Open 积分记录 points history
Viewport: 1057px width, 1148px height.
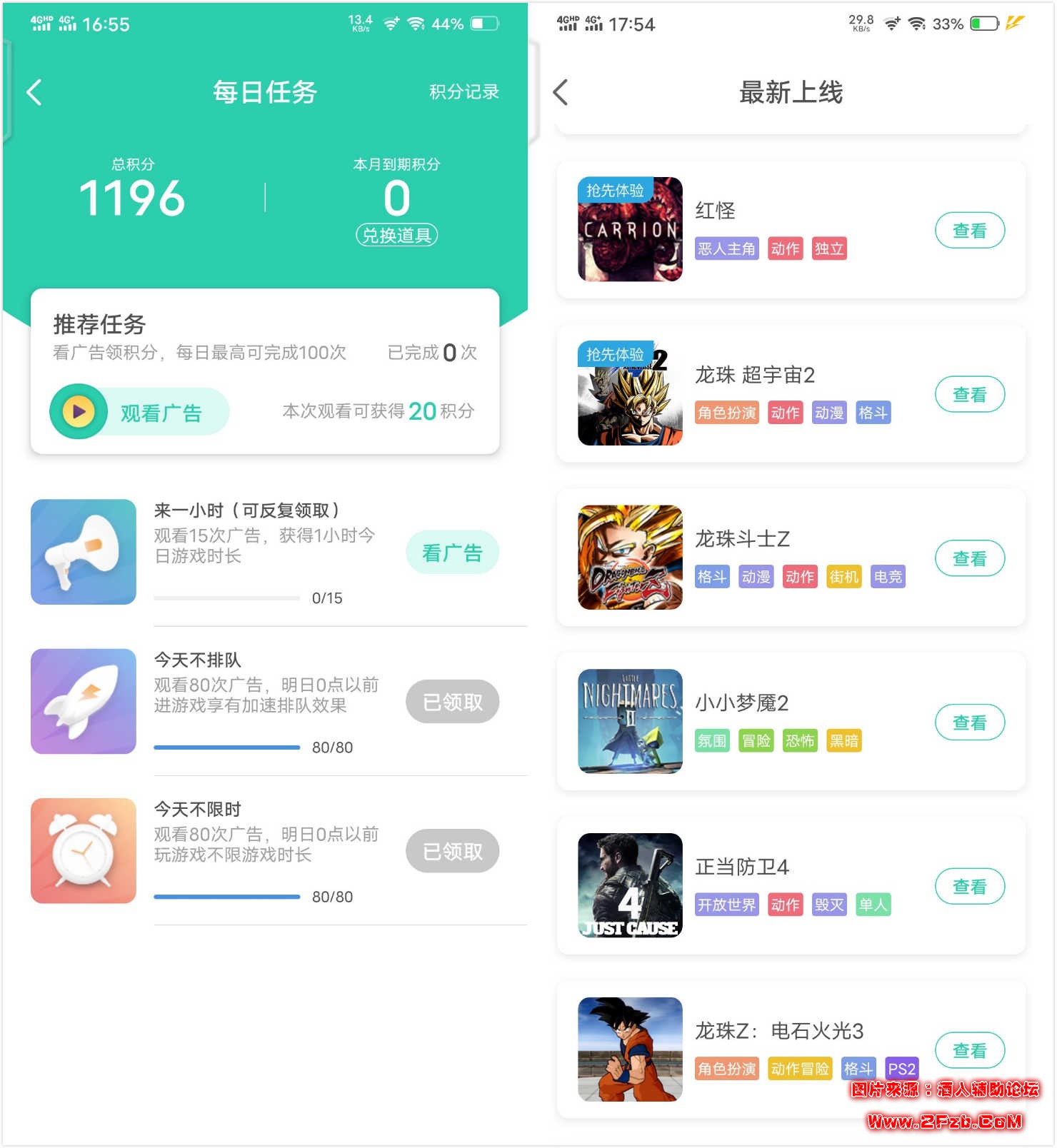464,92
